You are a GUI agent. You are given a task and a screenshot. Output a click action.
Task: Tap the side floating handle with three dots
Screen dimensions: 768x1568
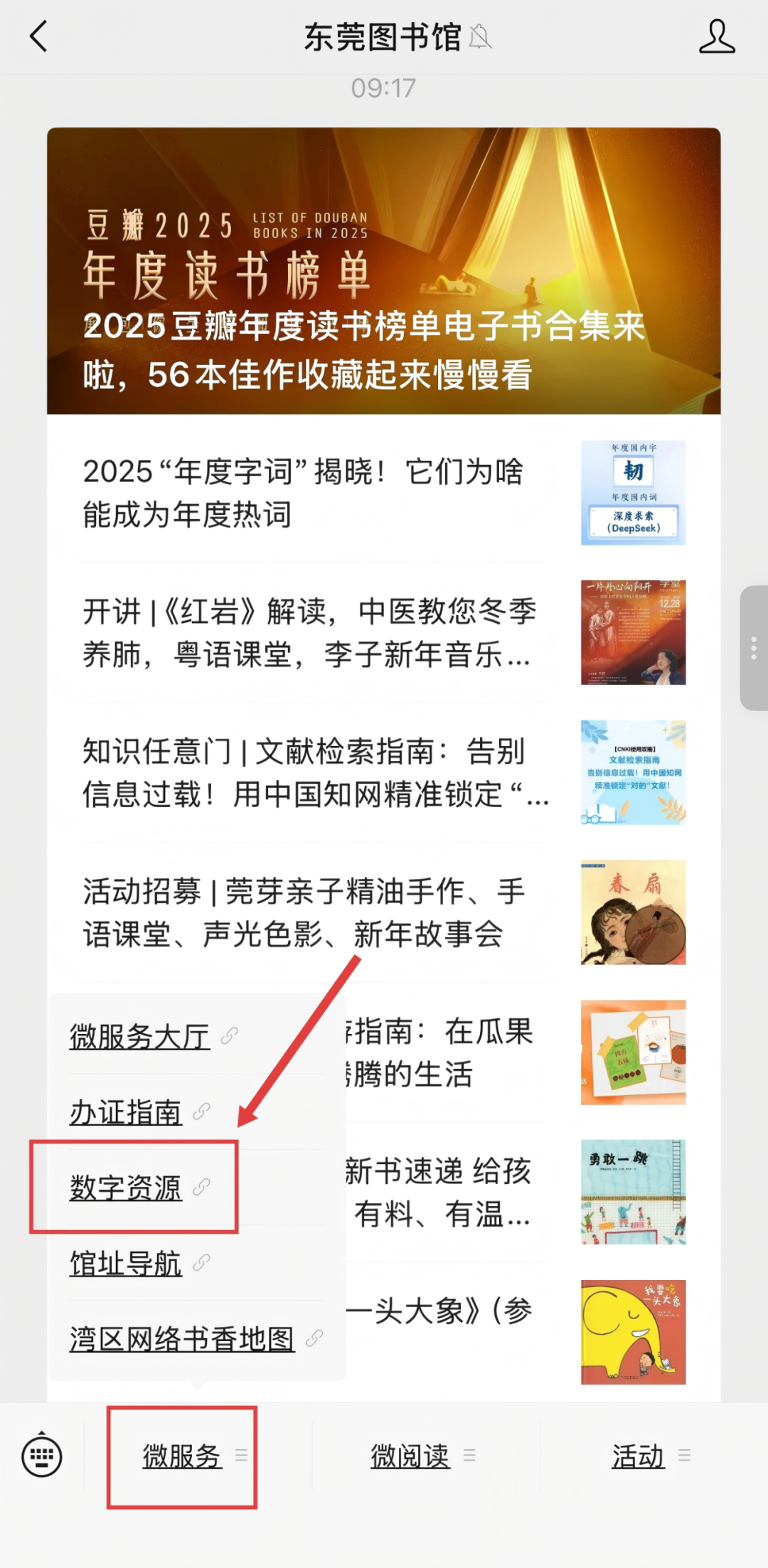(753, 648)
